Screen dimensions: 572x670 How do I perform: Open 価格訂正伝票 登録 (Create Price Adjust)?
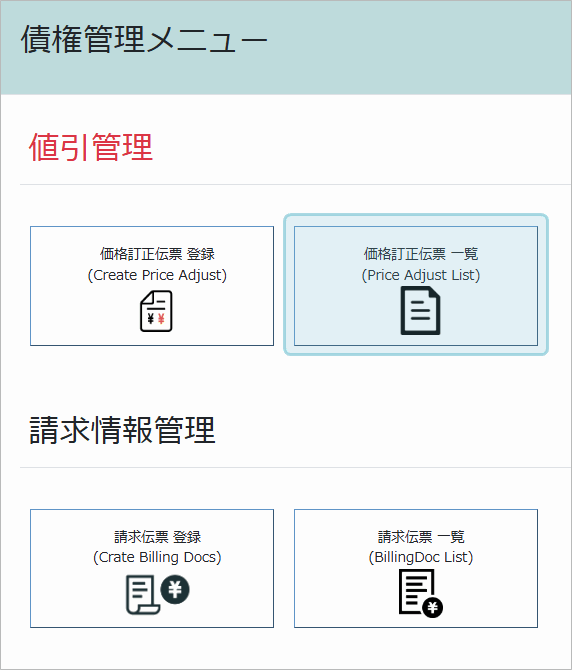click(x=152, y=286)
